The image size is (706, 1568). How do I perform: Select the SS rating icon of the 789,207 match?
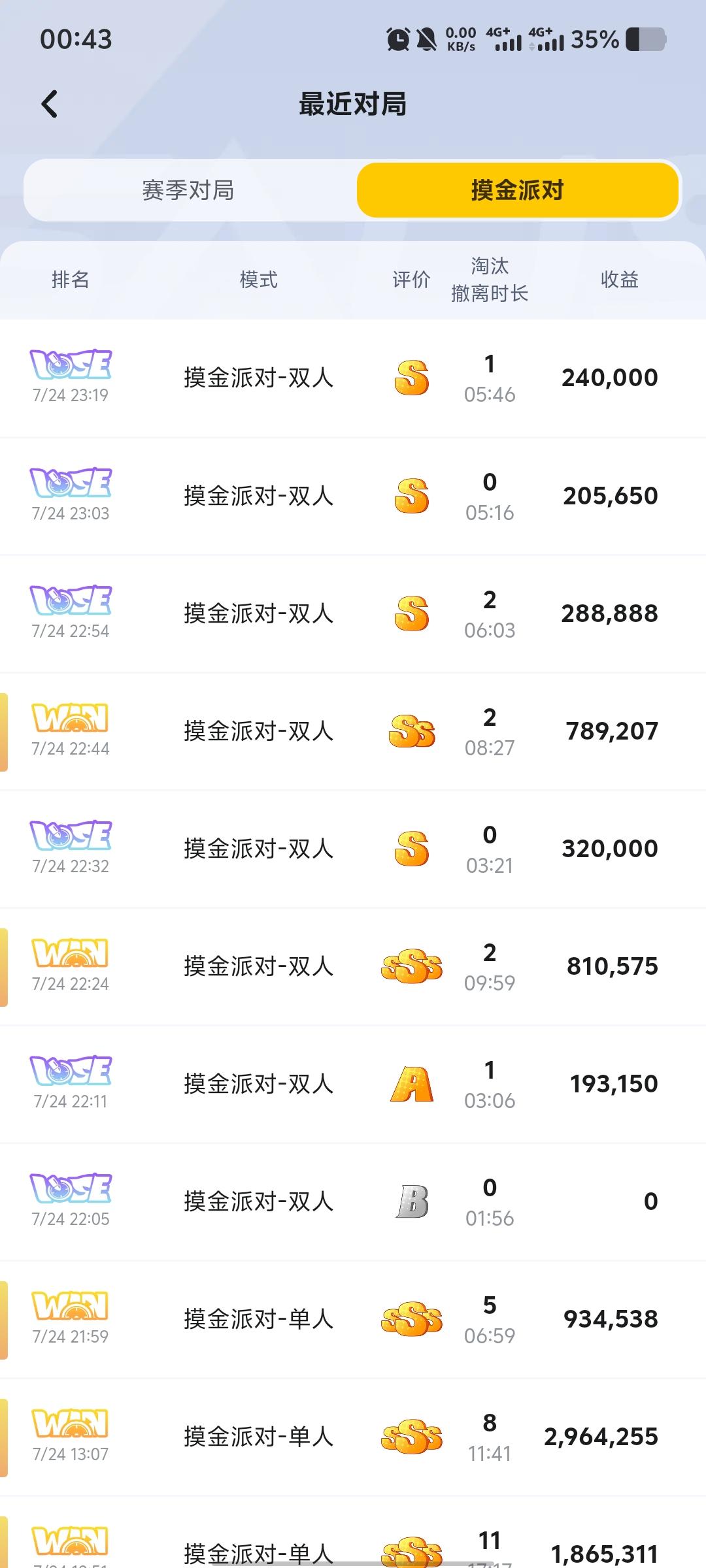coord(411,730)
